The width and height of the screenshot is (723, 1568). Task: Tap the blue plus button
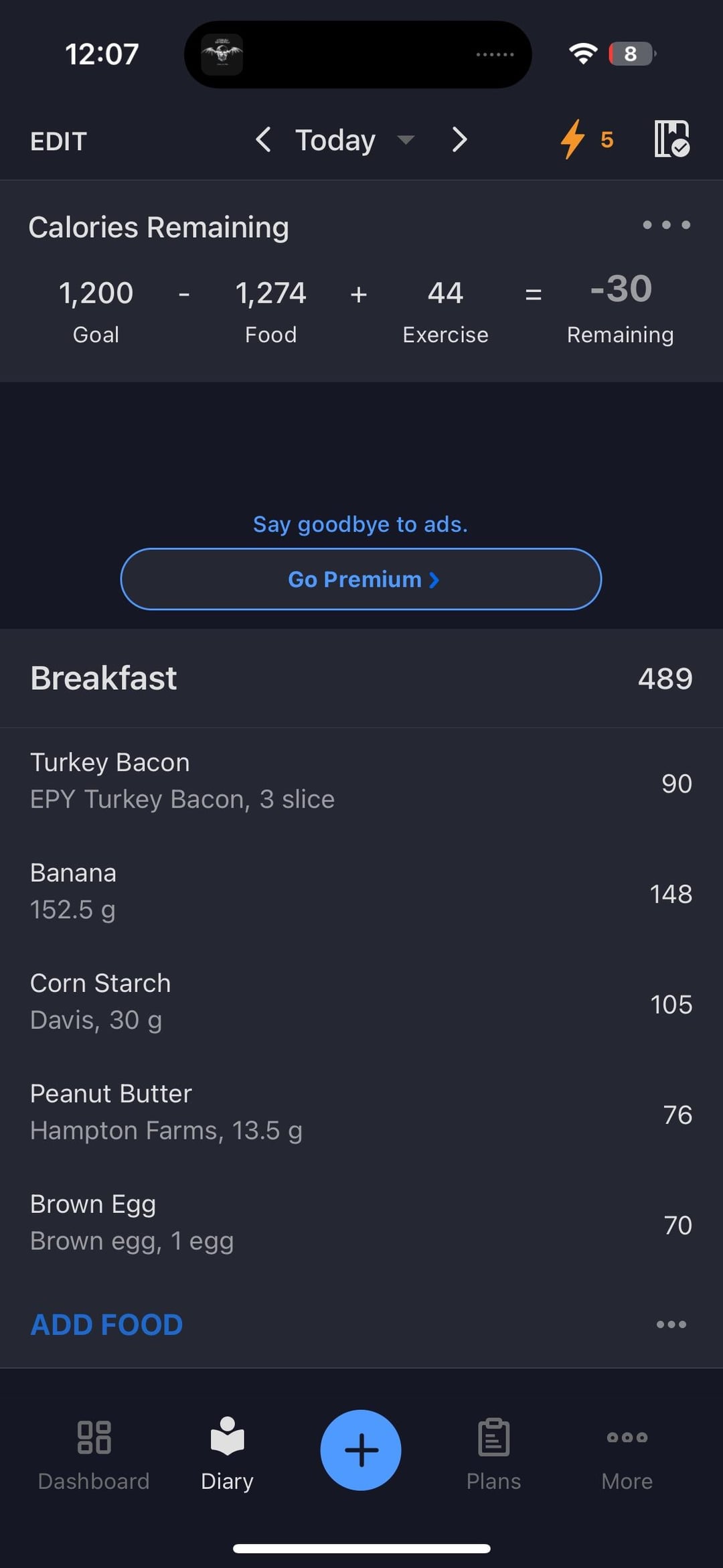coord(361,1450)
